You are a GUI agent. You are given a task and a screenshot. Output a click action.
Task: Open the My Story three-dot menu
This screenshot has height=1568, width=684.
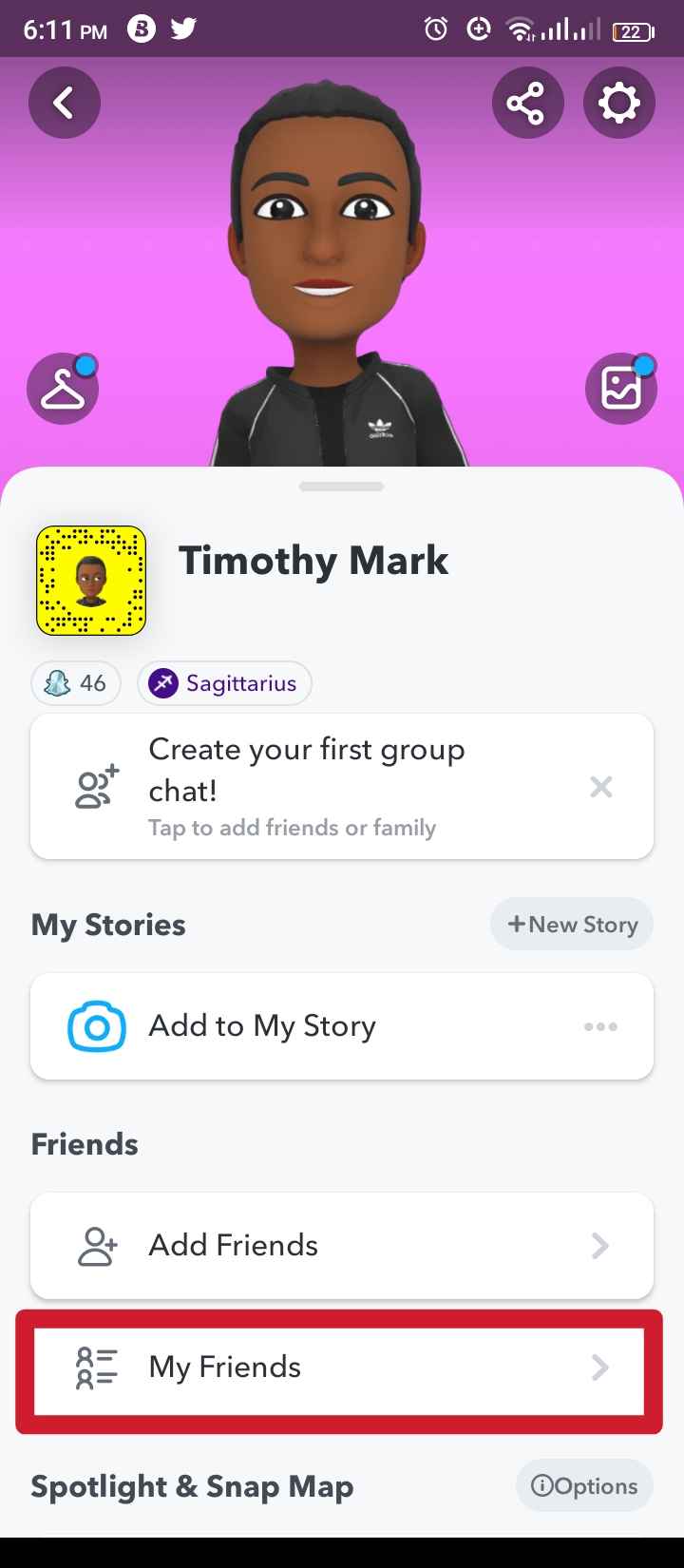point(600,1026)
